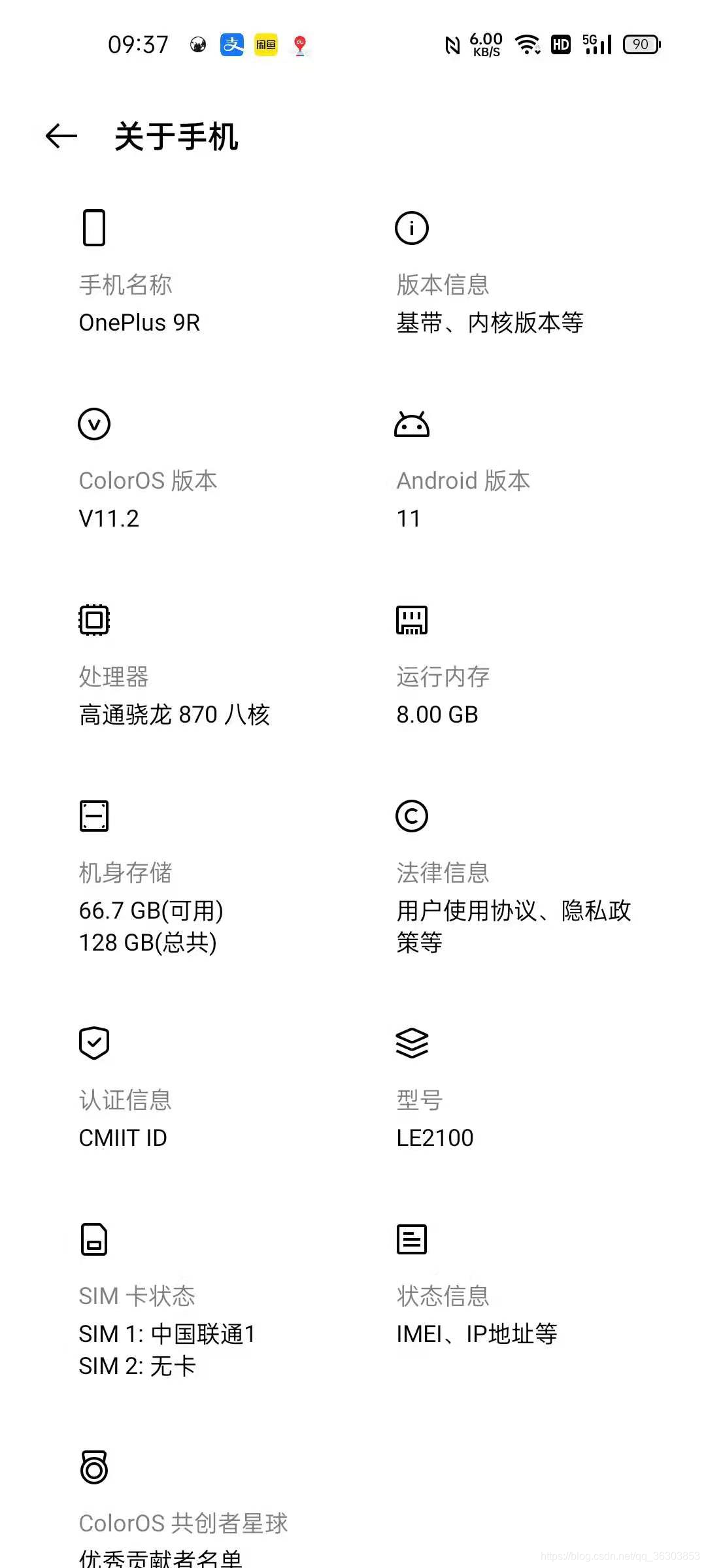Open 手机名称 OnePlus 9R entry
This screenshot has width=706, height=1568.
pos(139,302)
